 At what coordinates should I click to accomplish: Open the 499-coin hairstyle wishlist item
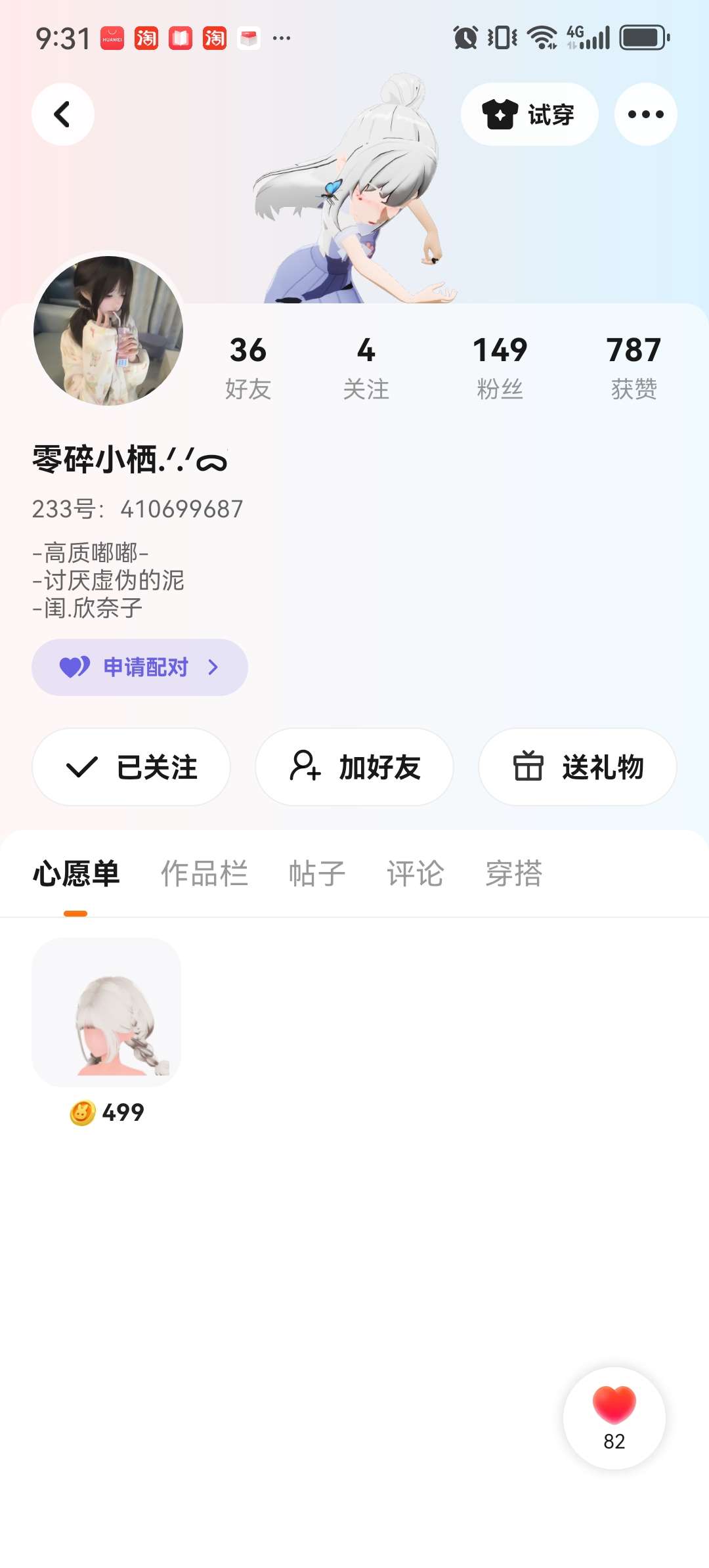pyautogui.click(x=106, y=1013)
